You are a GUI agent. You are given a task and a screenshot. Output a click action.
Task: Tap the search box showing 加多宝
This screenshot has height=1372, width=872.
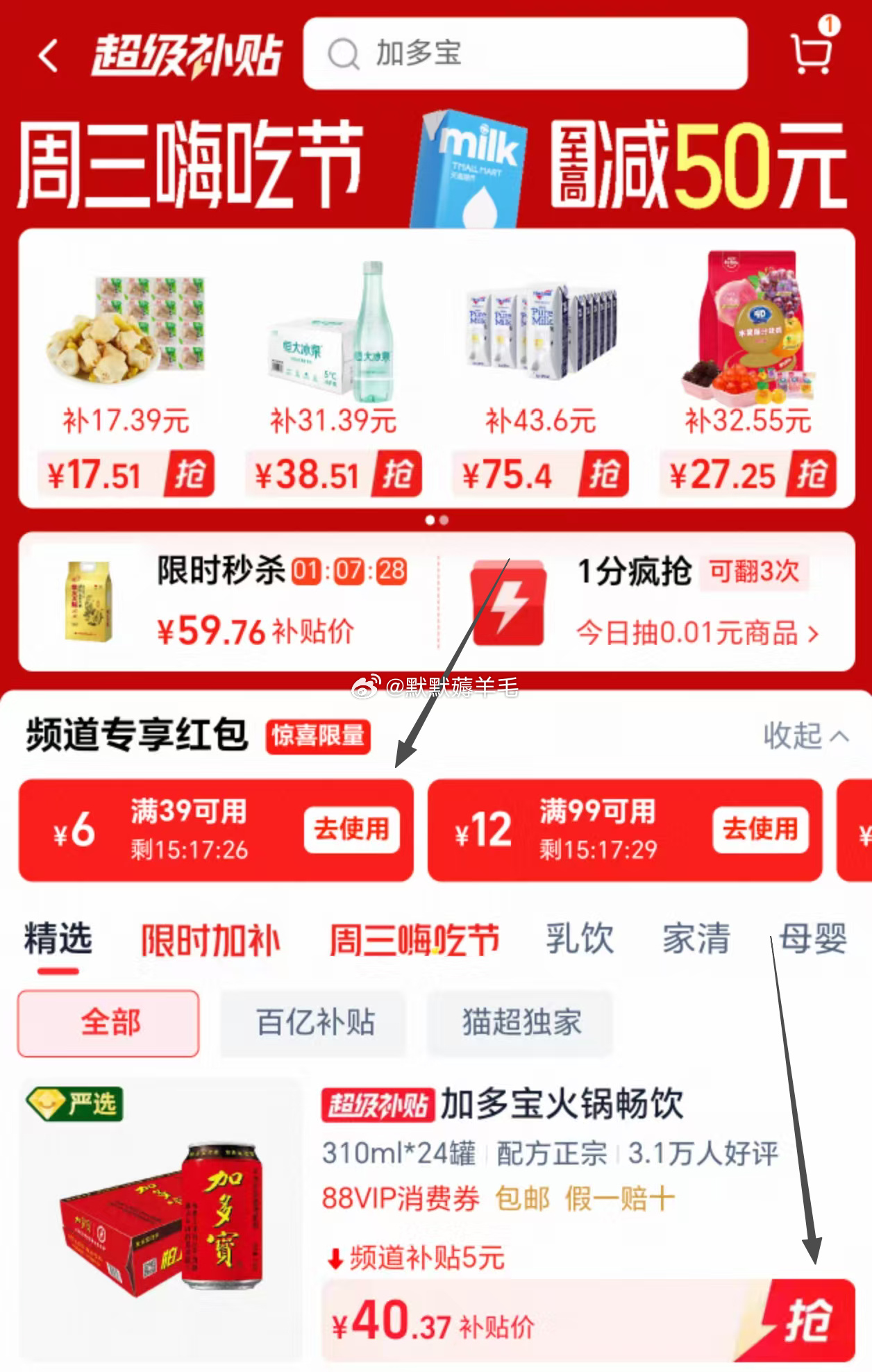pos(525,53)
